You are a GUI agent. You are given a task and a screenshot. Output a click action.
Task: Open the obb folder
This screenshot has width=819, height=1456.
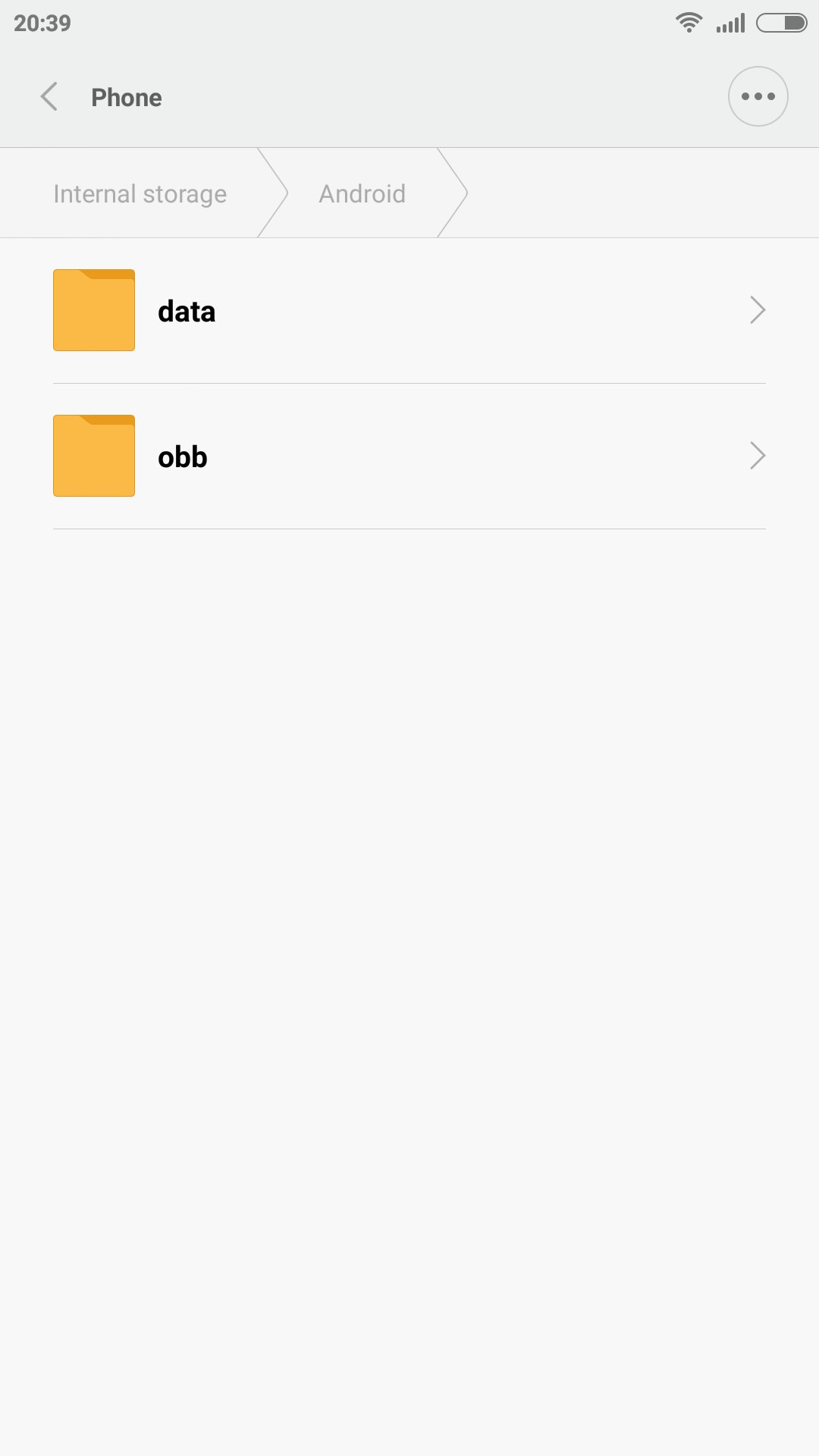point(409,457)
